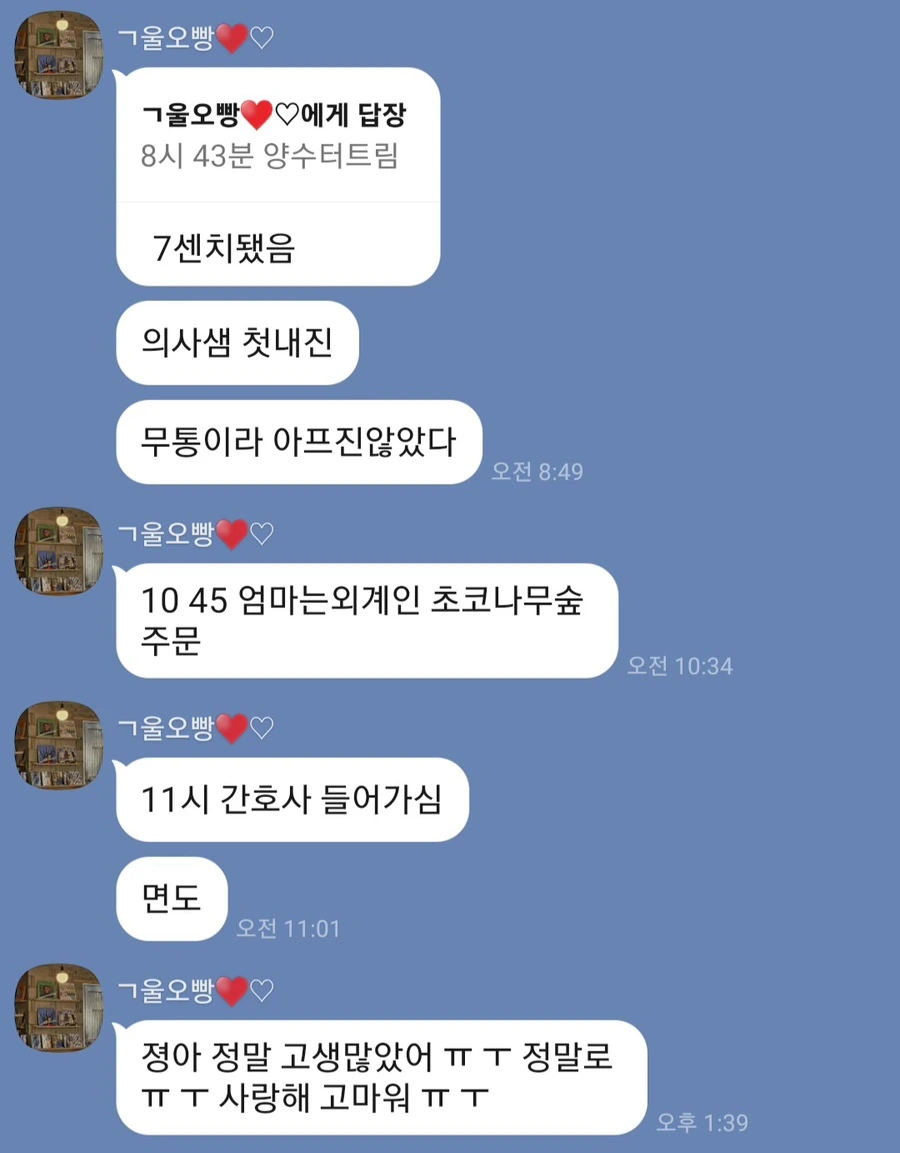The height and width of the screenshot is (1153, 900).
Task: Tap the short message bubble 면도
Action: click(x=172, y=900)
